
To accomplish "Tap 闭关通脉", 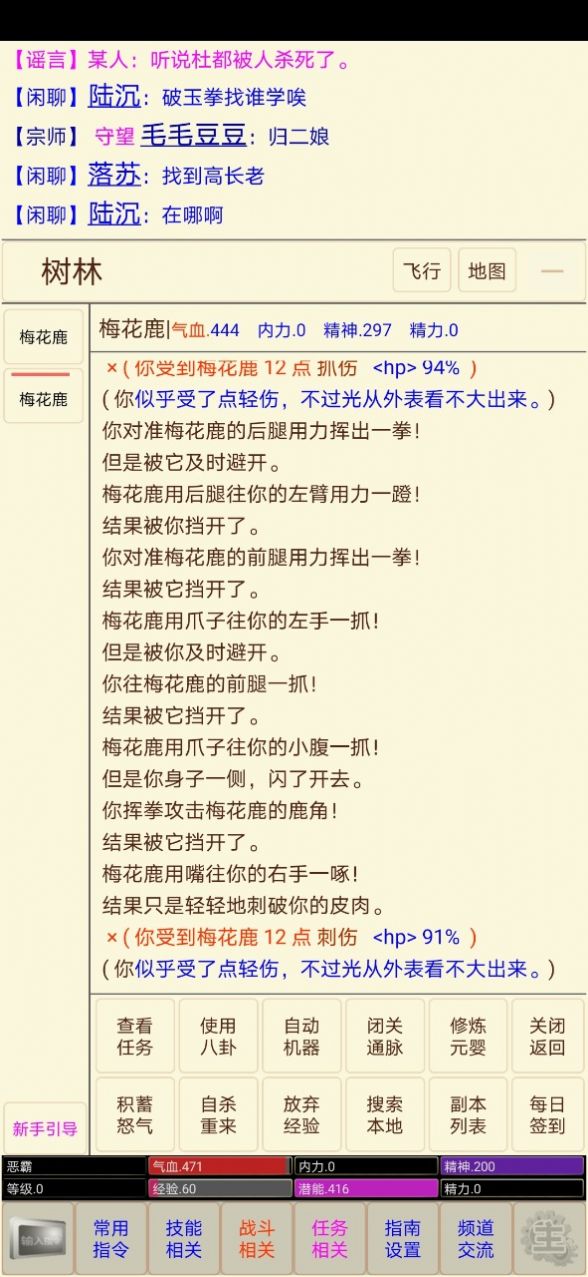I will point(384,1036).
